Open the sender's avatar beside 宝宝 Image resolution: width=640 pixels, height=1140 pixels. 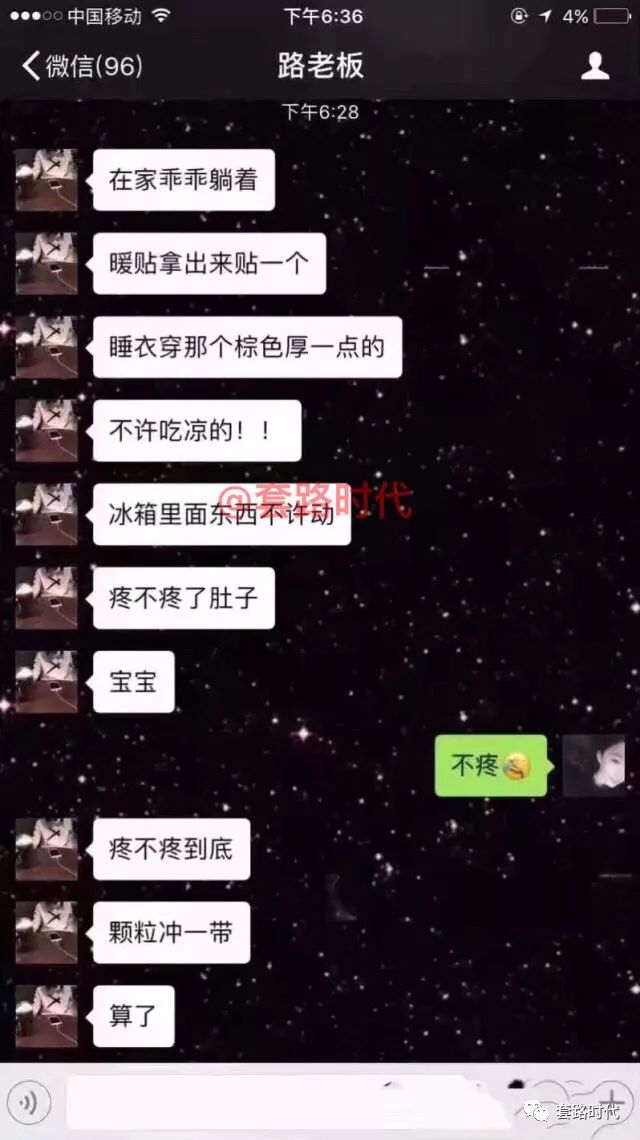pyautogui.click(x=46, y=682)
